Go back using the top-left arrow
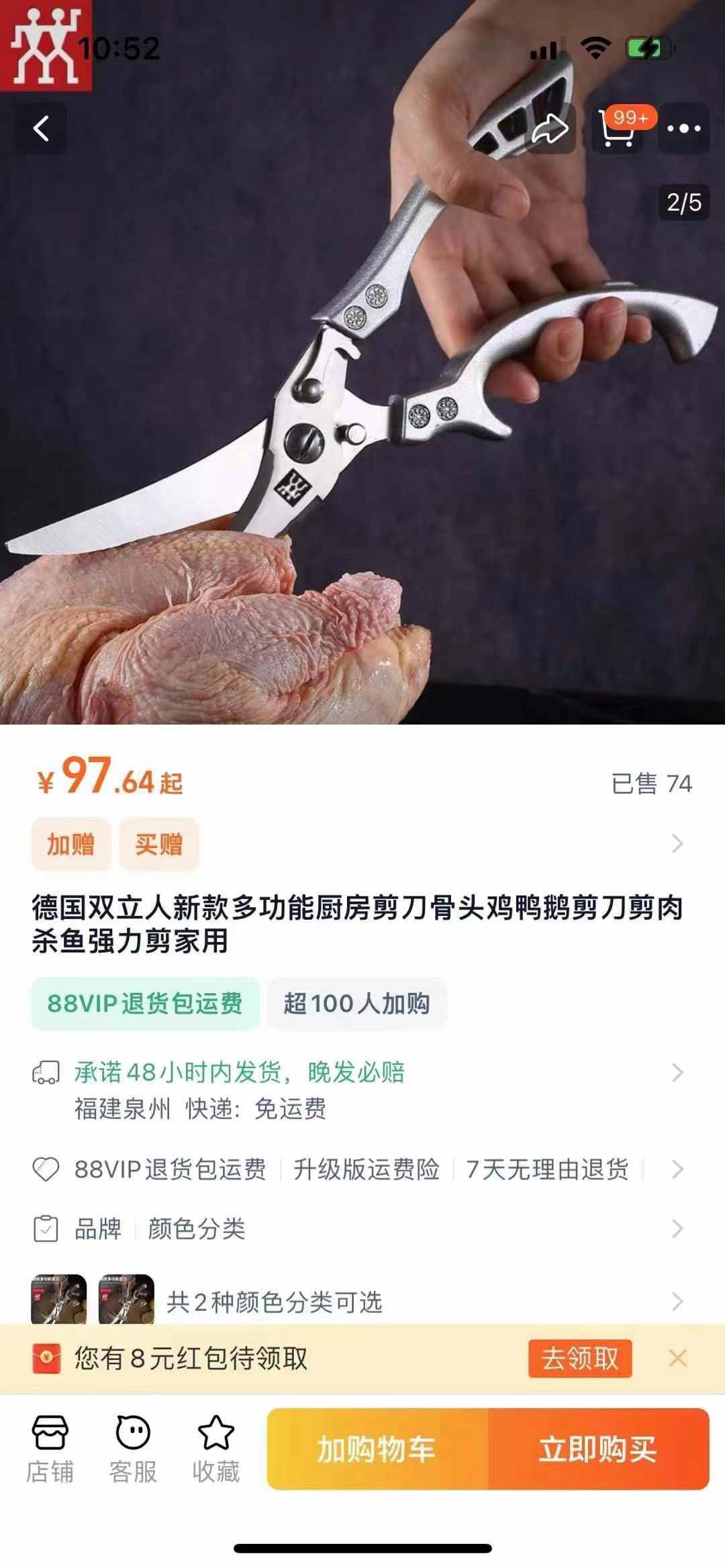This screenshot has width=725, height=1568. [x=42, y=128]
